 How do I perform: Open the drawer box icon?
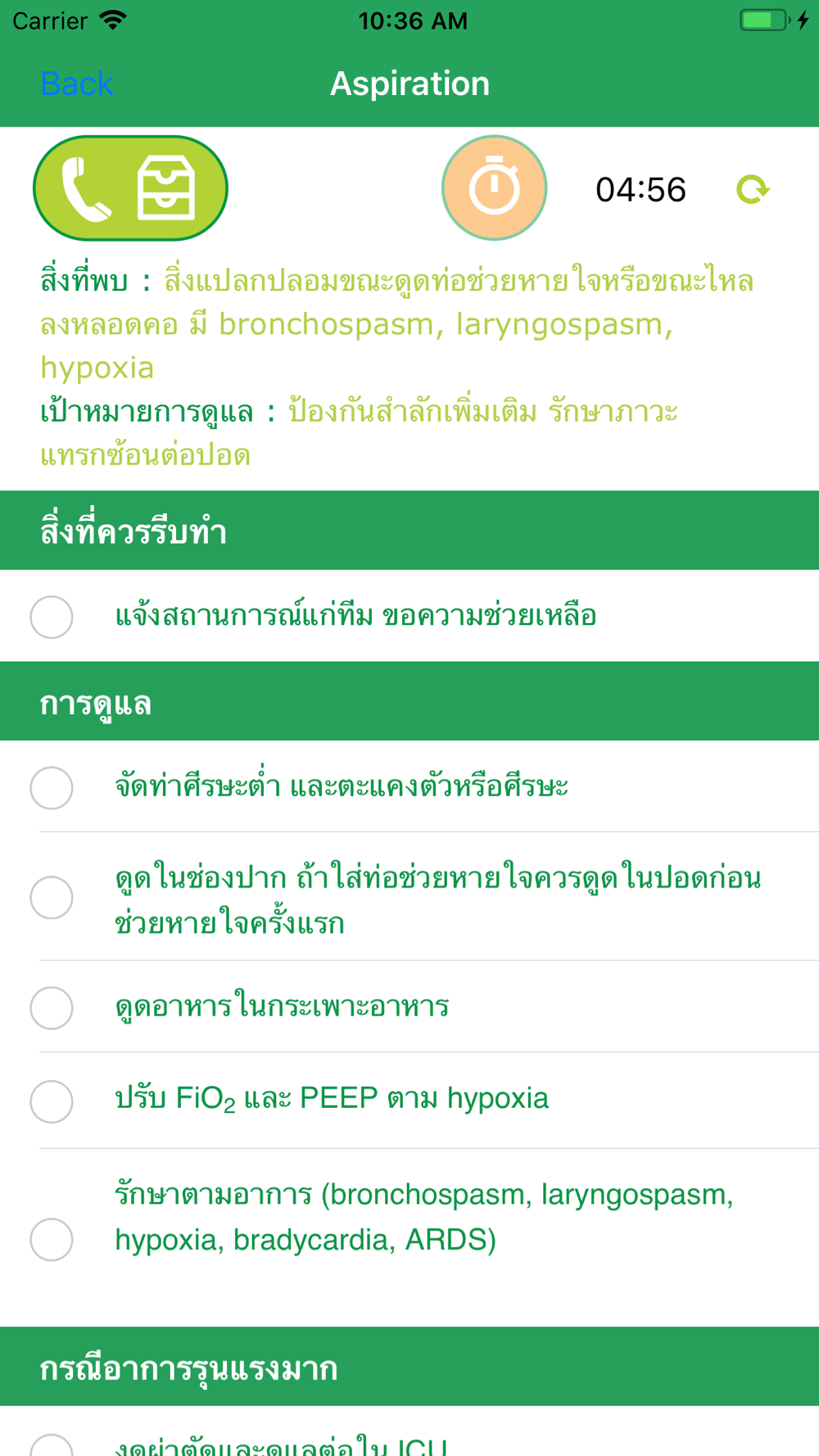pos(166,188)
